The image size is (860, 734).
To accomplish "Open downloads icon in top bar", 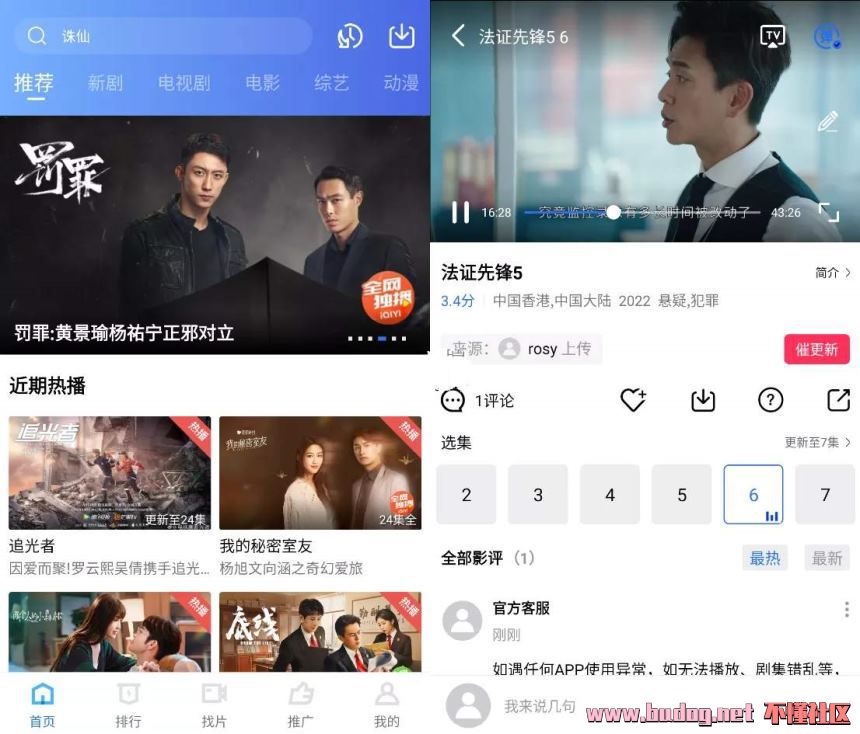I will pyautogui.click(x=401, y=36).
